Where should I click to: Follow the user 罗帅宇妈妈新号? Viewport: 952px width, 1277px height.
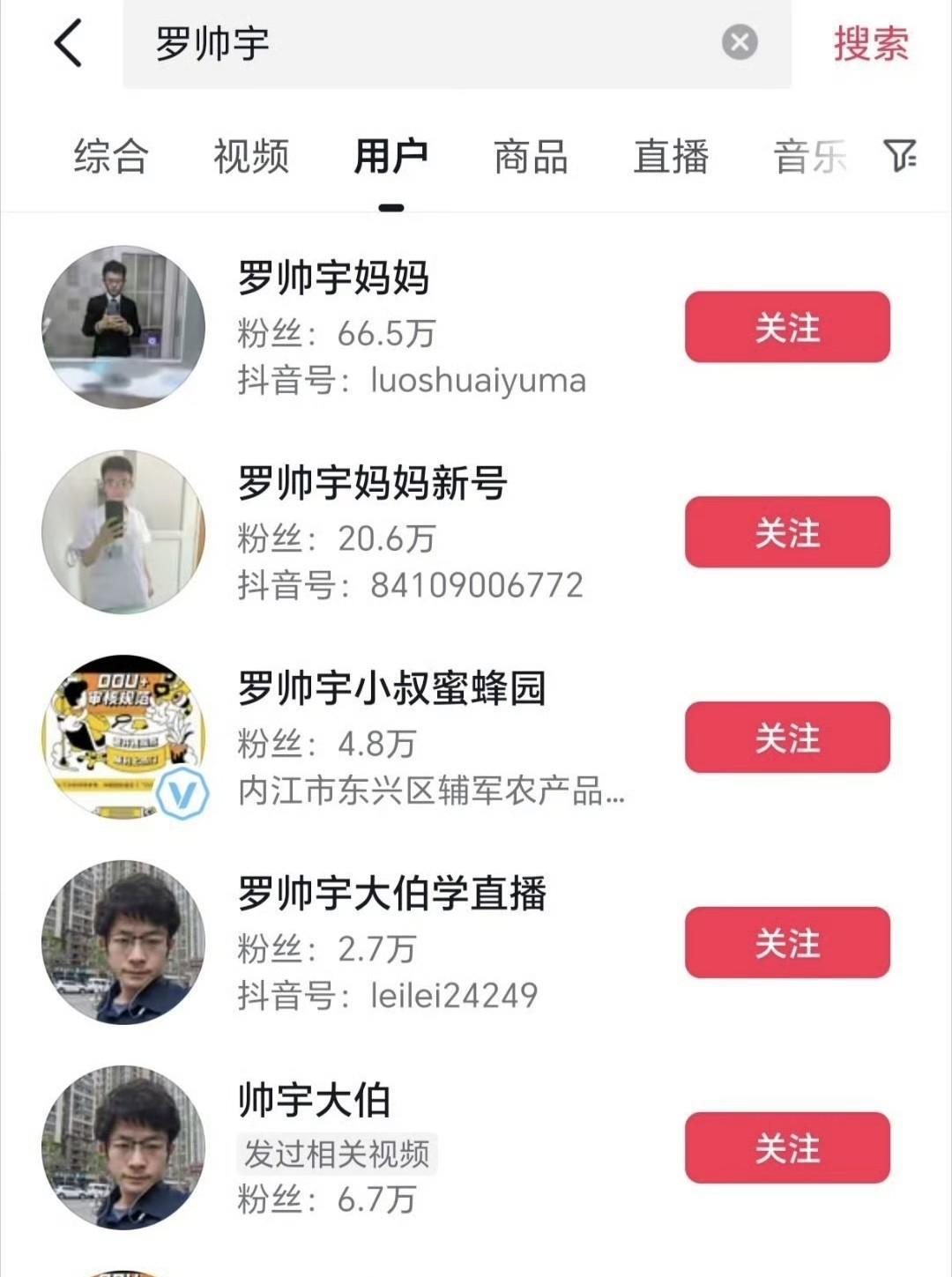(787, 532)
